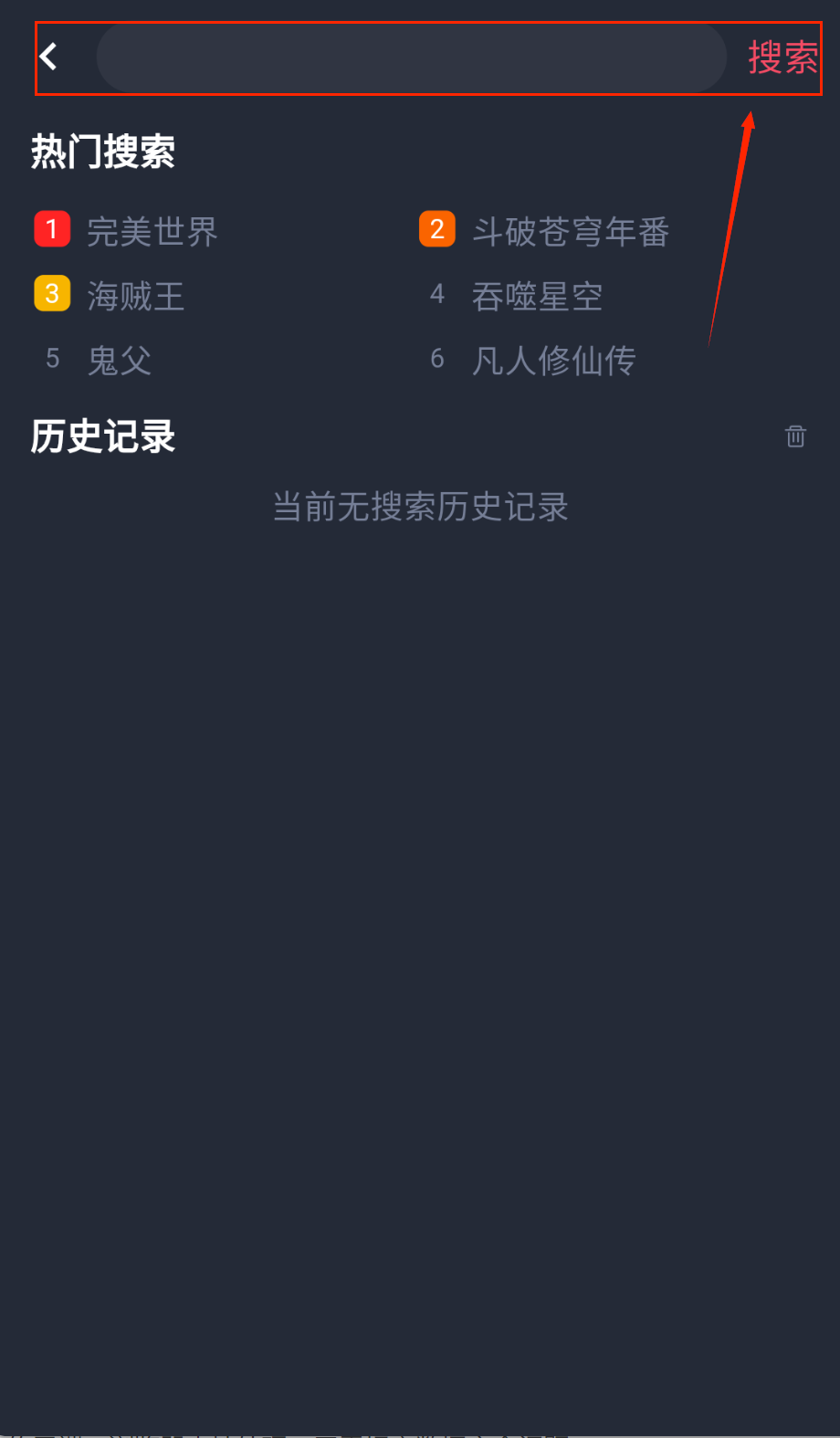
Task: Tap the empty search input field
Action: point(411,58)
